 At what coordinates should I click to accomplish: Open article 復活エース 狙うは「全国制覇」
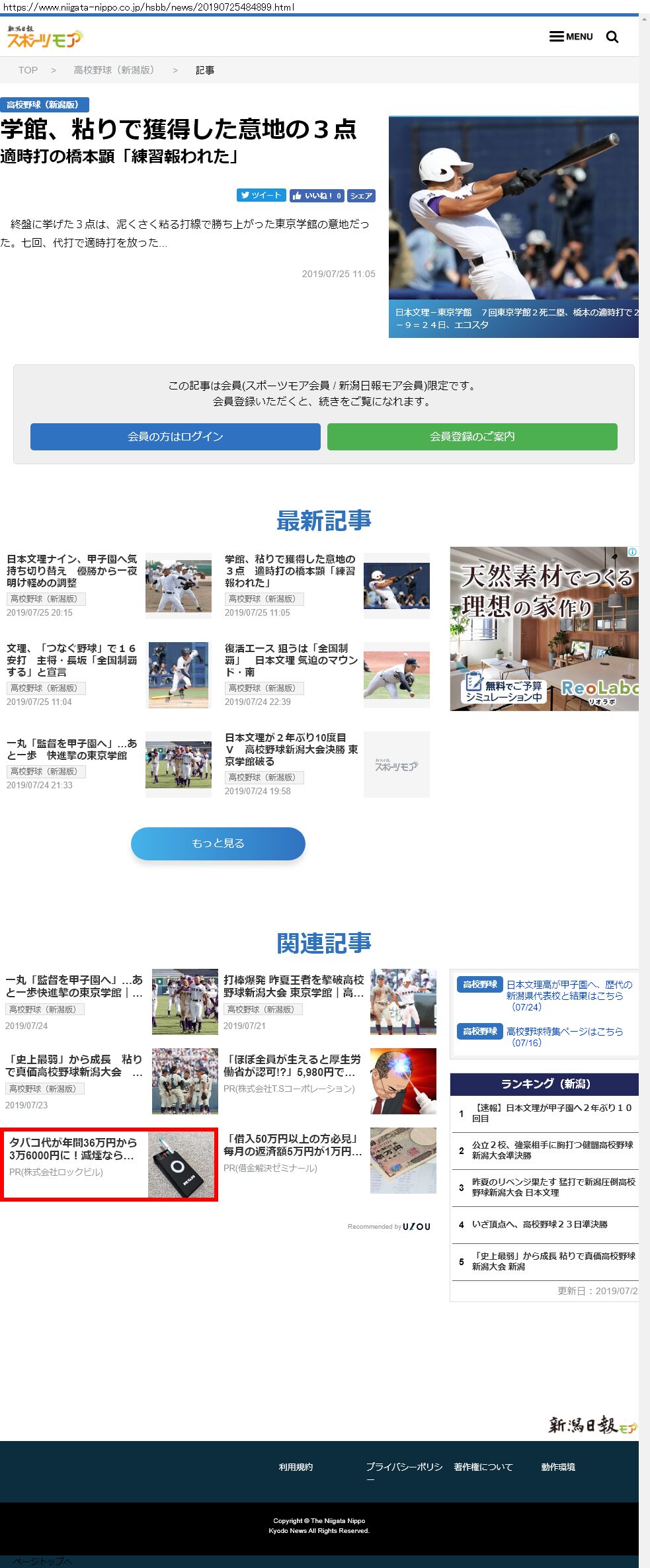[291, 659]
